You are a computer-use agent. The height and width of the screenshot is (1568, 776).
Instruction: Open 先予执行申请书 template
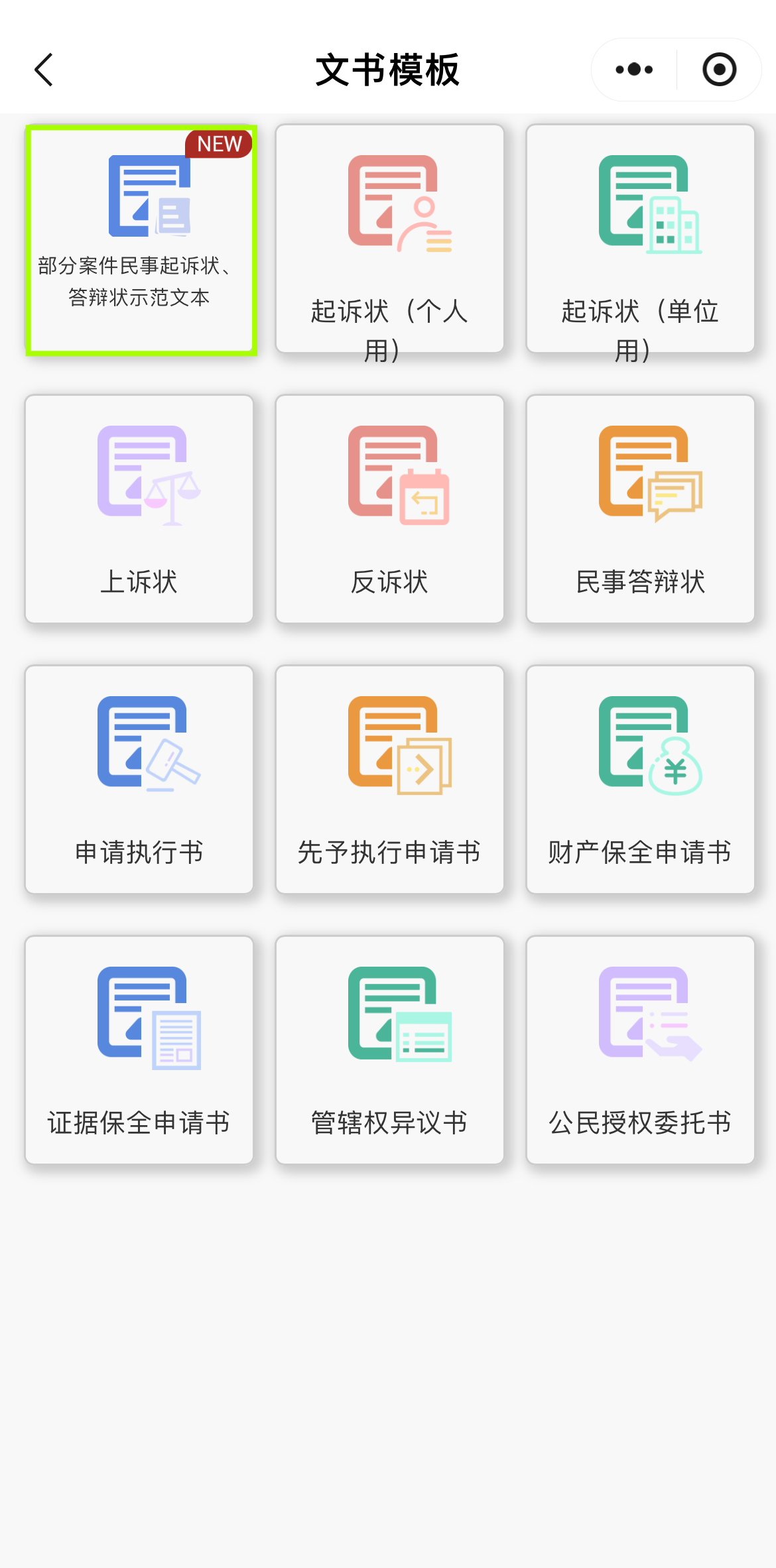390,780
